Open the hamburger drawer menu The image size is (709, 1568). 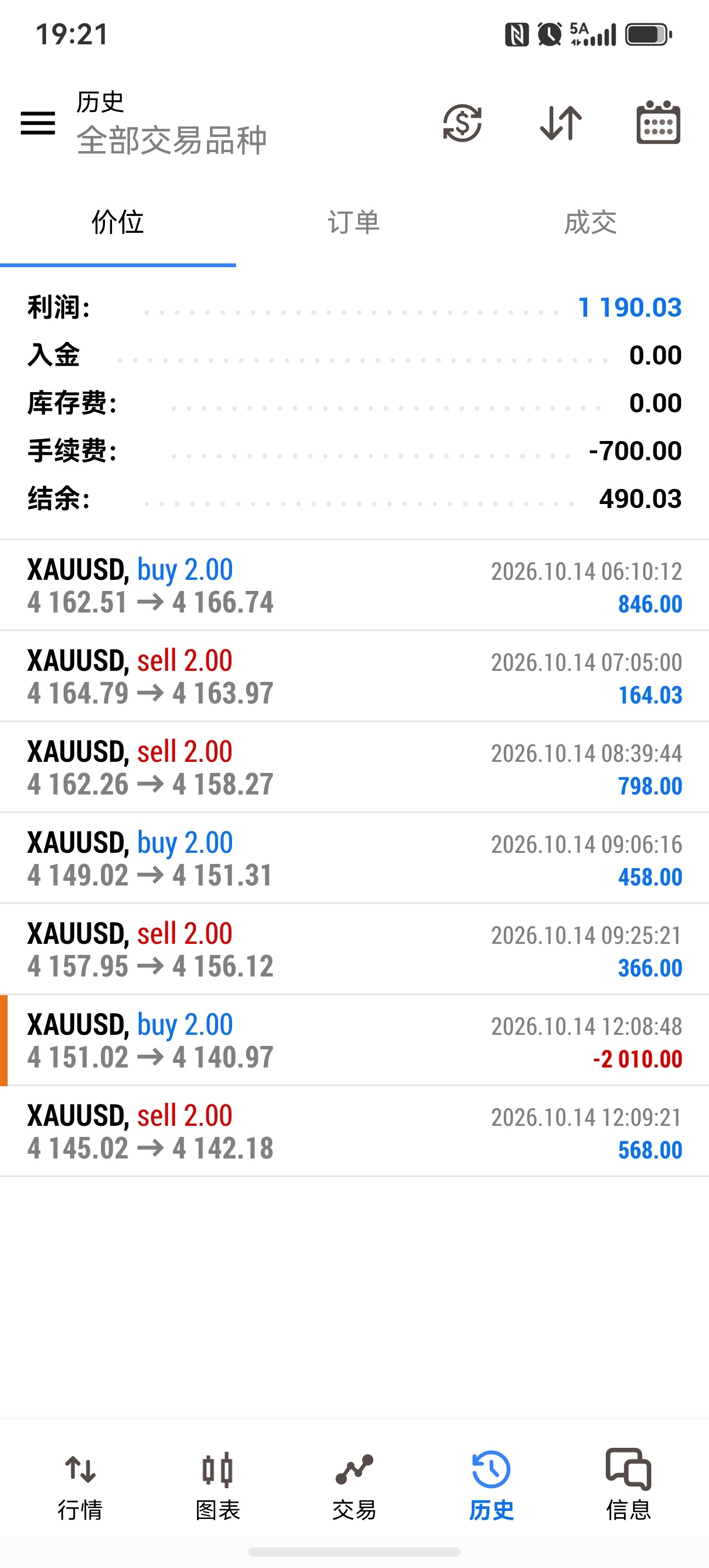38,124
